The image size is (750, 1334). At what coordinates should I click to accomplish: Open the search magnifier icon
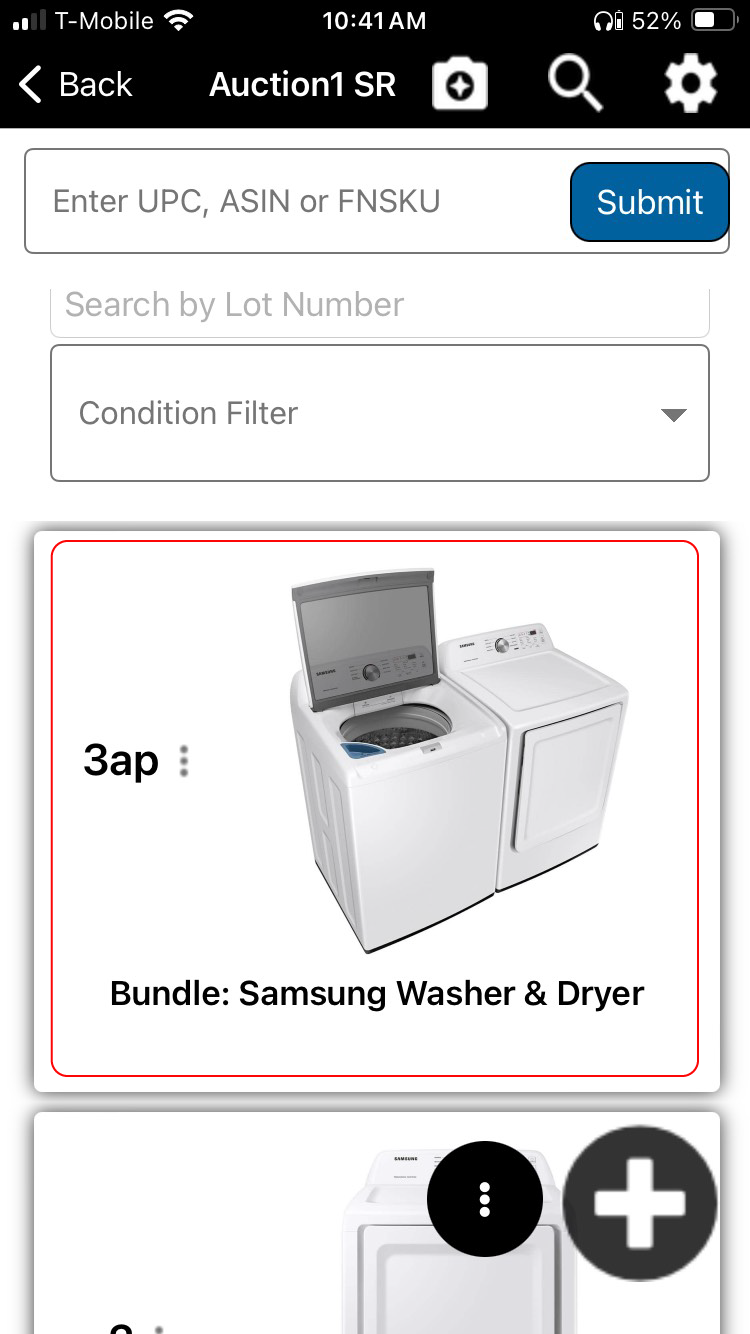575,83
